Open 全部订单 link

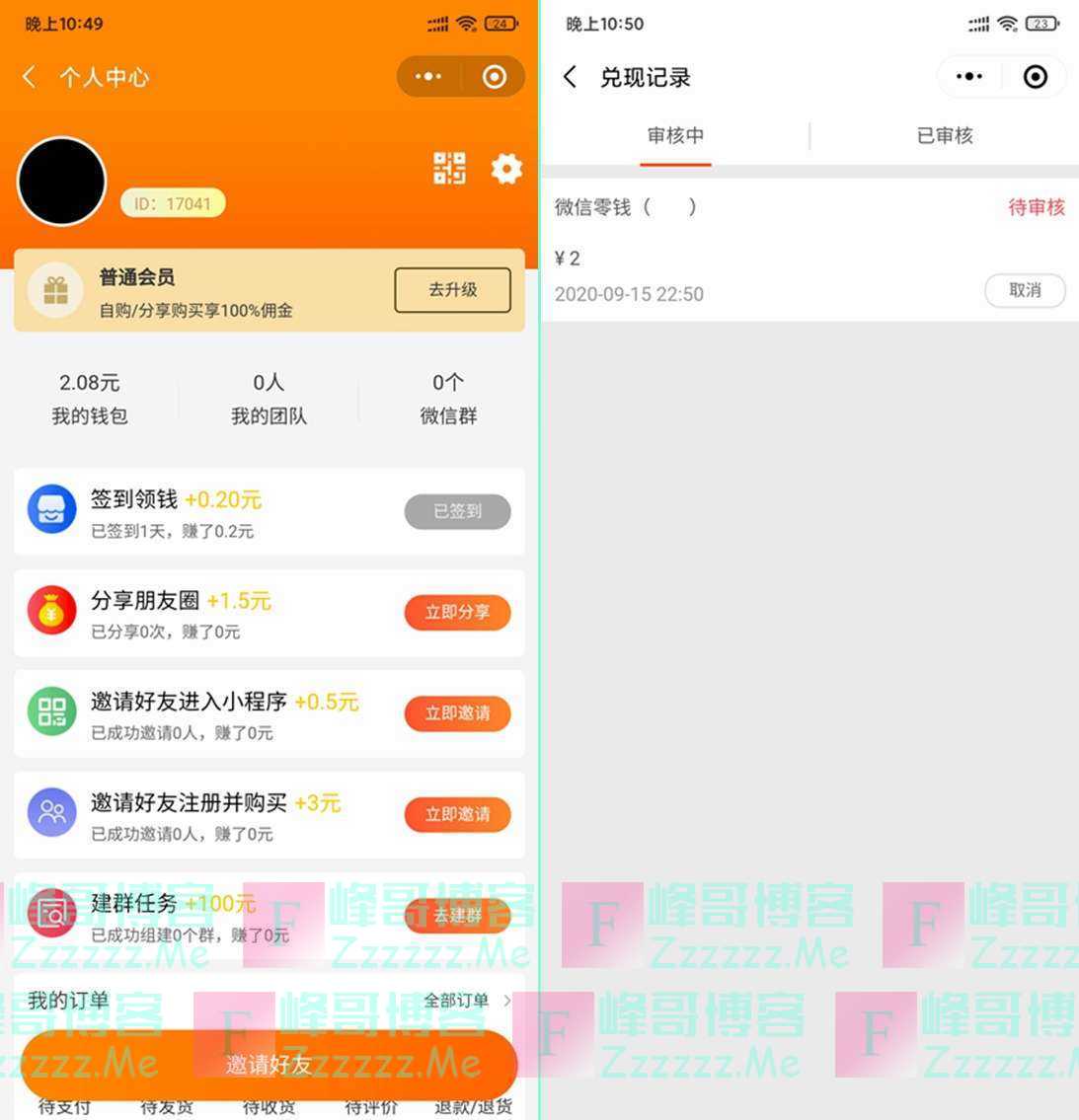[x=466, y=1001]
